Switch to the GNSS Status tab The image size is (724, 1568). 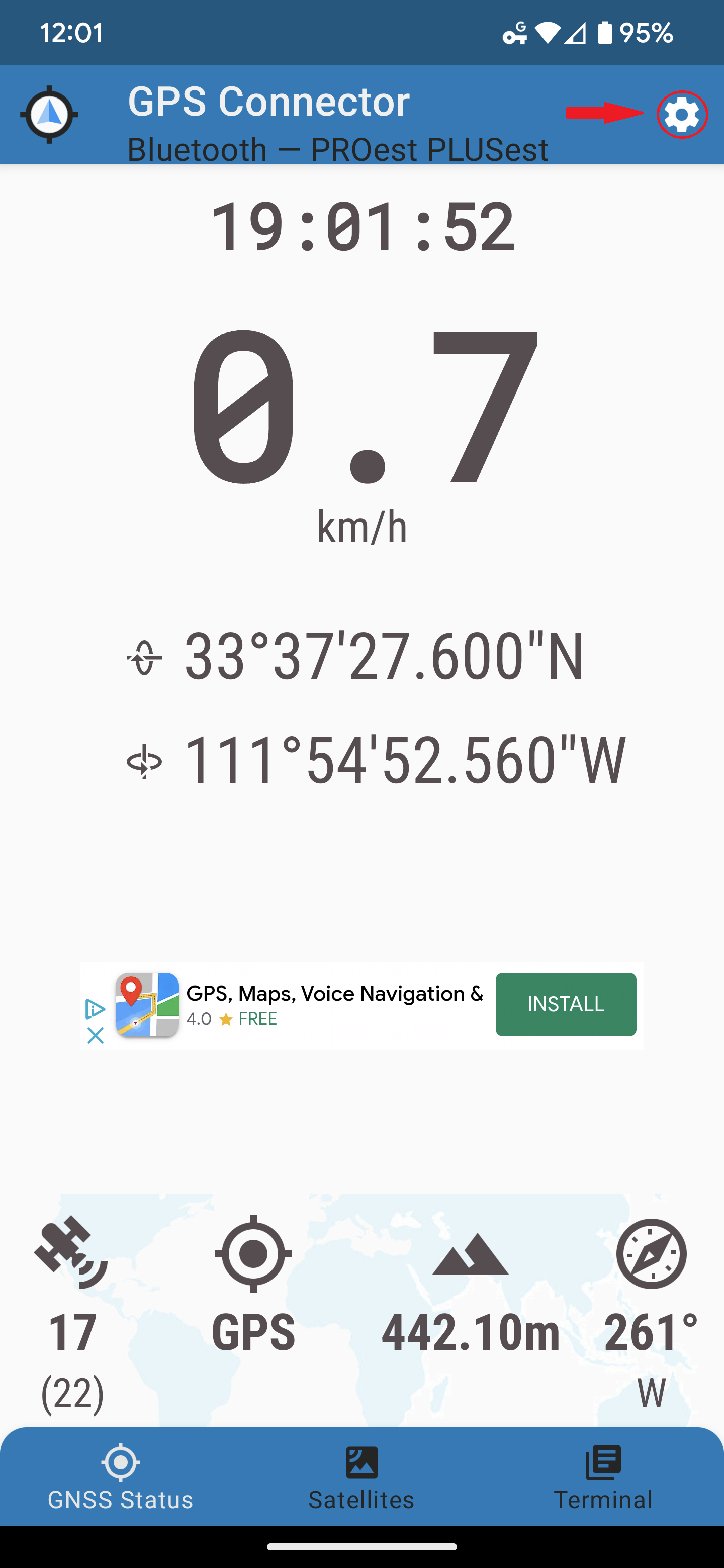121,1477
